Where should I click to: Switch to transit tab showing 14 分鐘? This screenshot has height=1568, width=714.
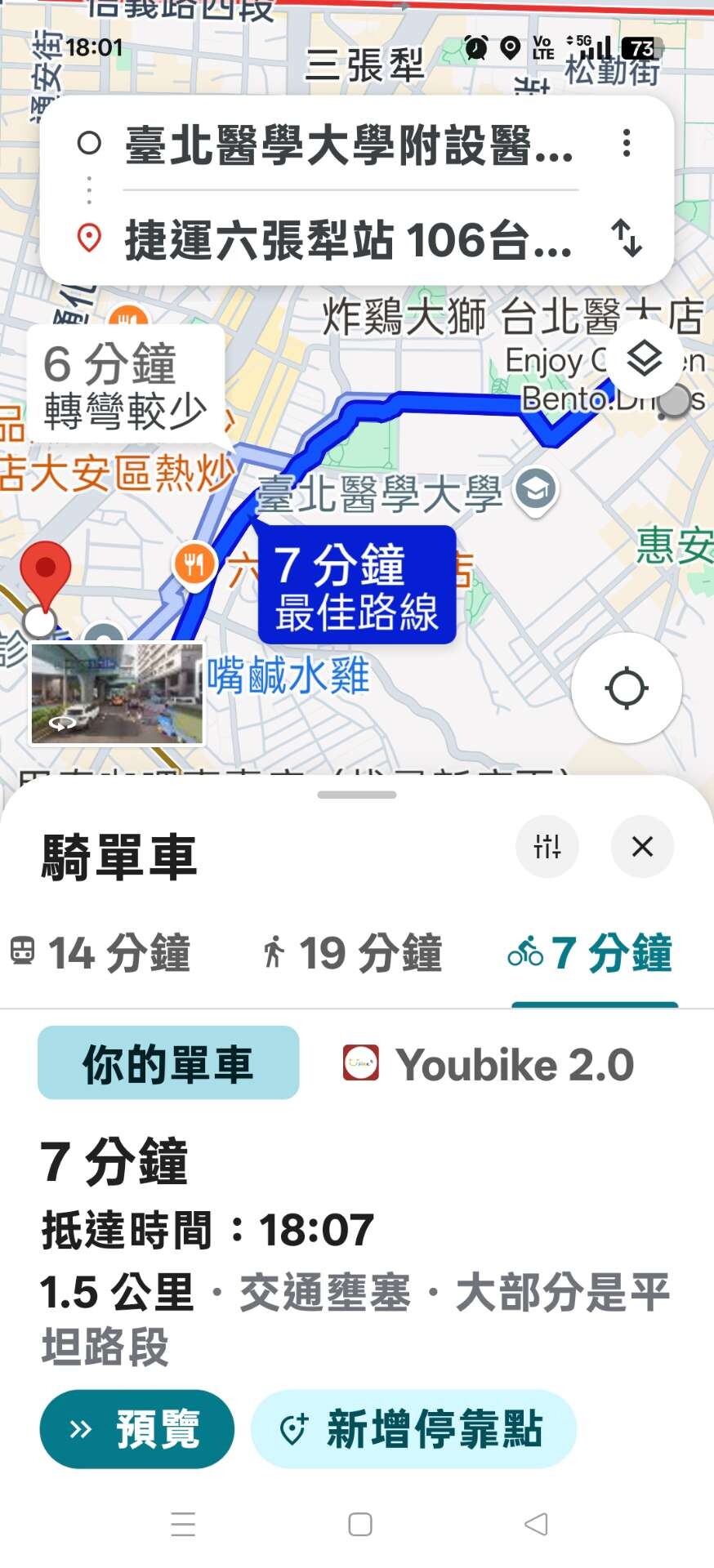pyautogui.click(x=100, y=953)
